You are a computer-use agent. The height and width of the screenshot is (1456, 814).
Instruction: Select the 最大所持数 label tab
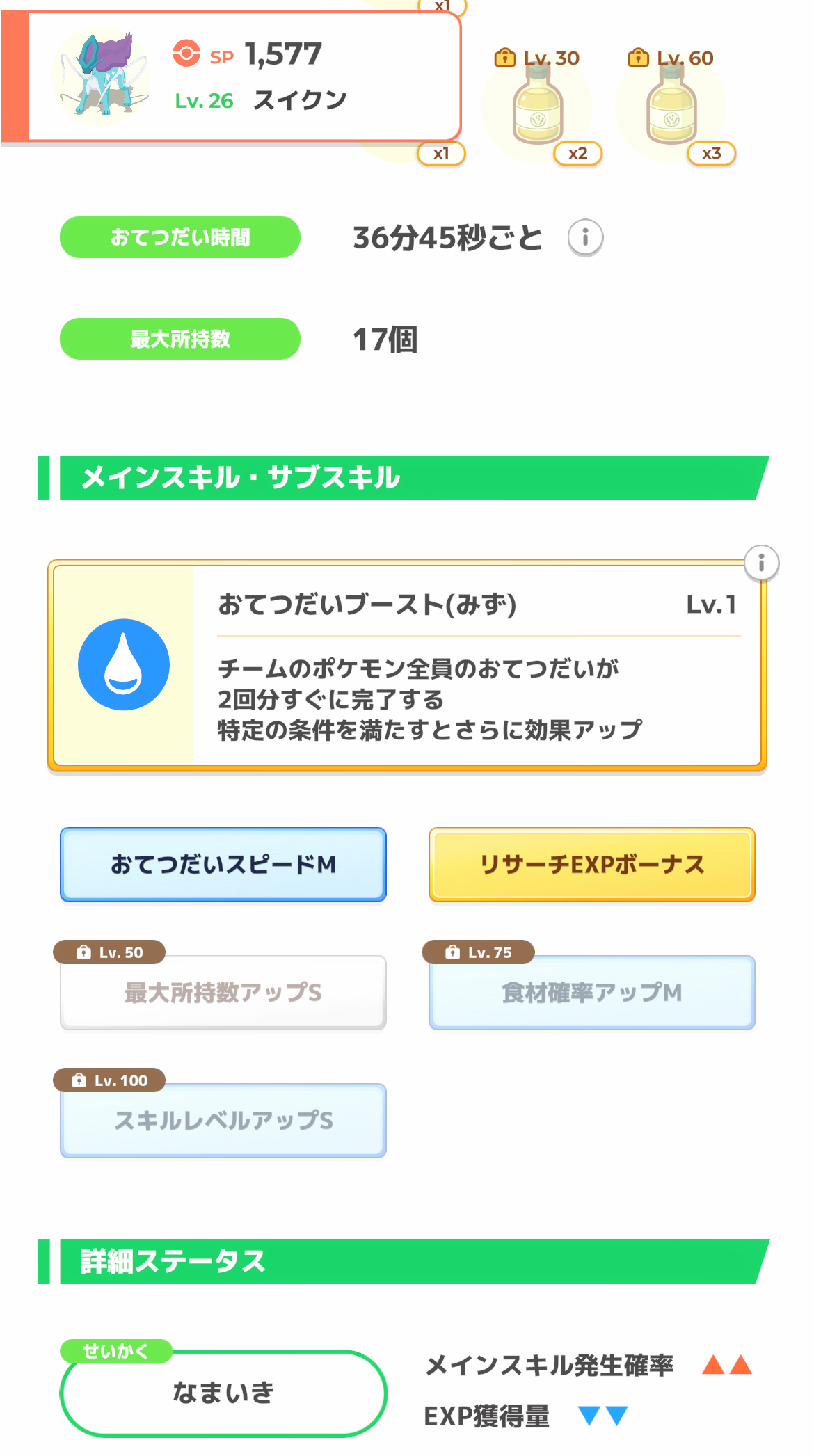pyautogui.click(x=180, y=339)
